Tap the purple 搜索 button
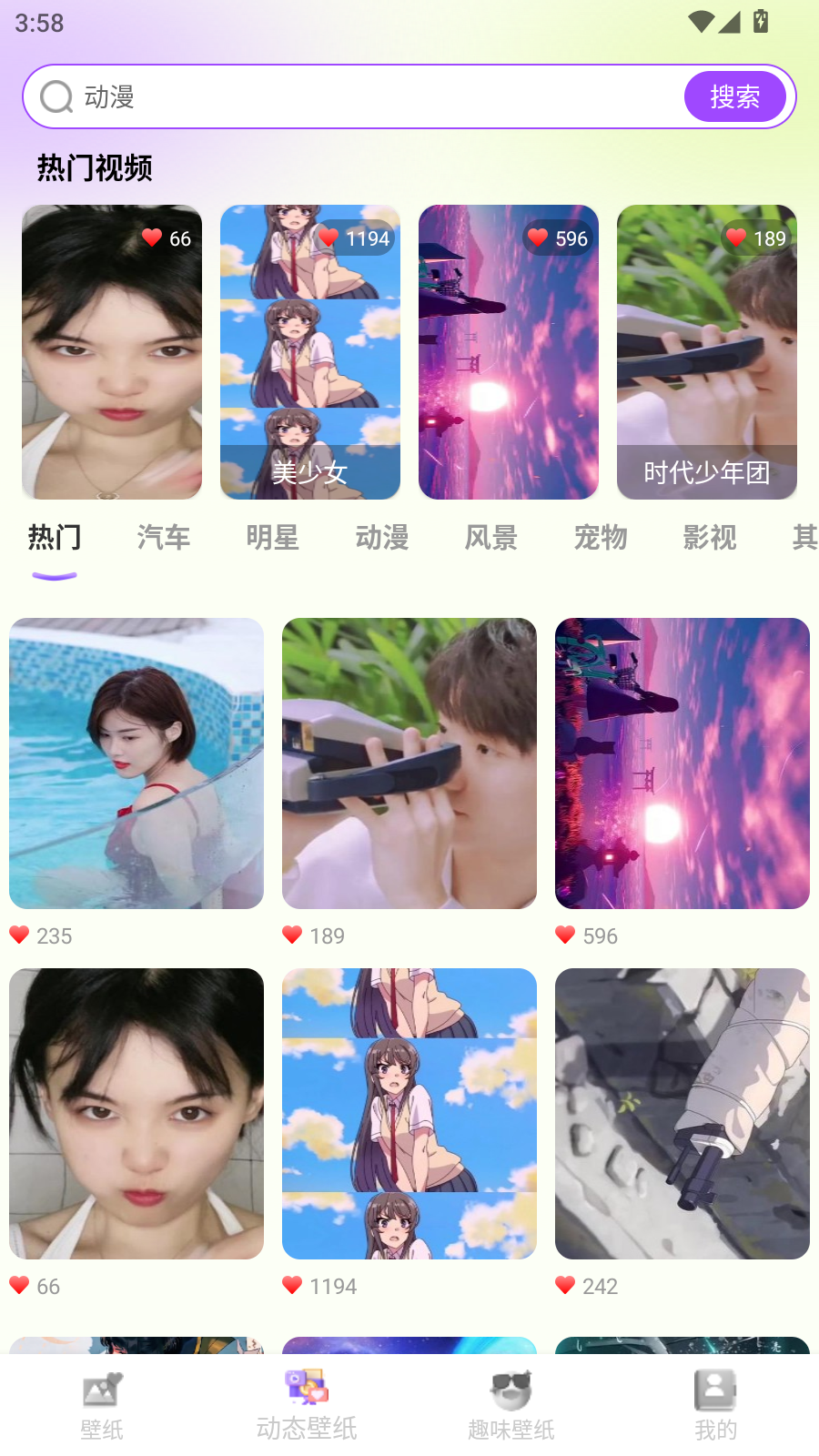Viewport: 819px width, 1456px height. (735, 96)
